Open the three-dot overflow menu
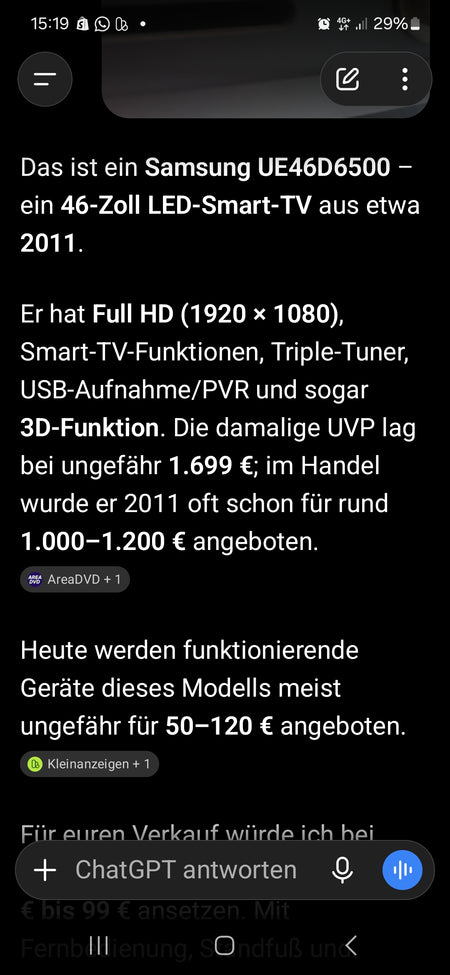 [x=405, y=79]
